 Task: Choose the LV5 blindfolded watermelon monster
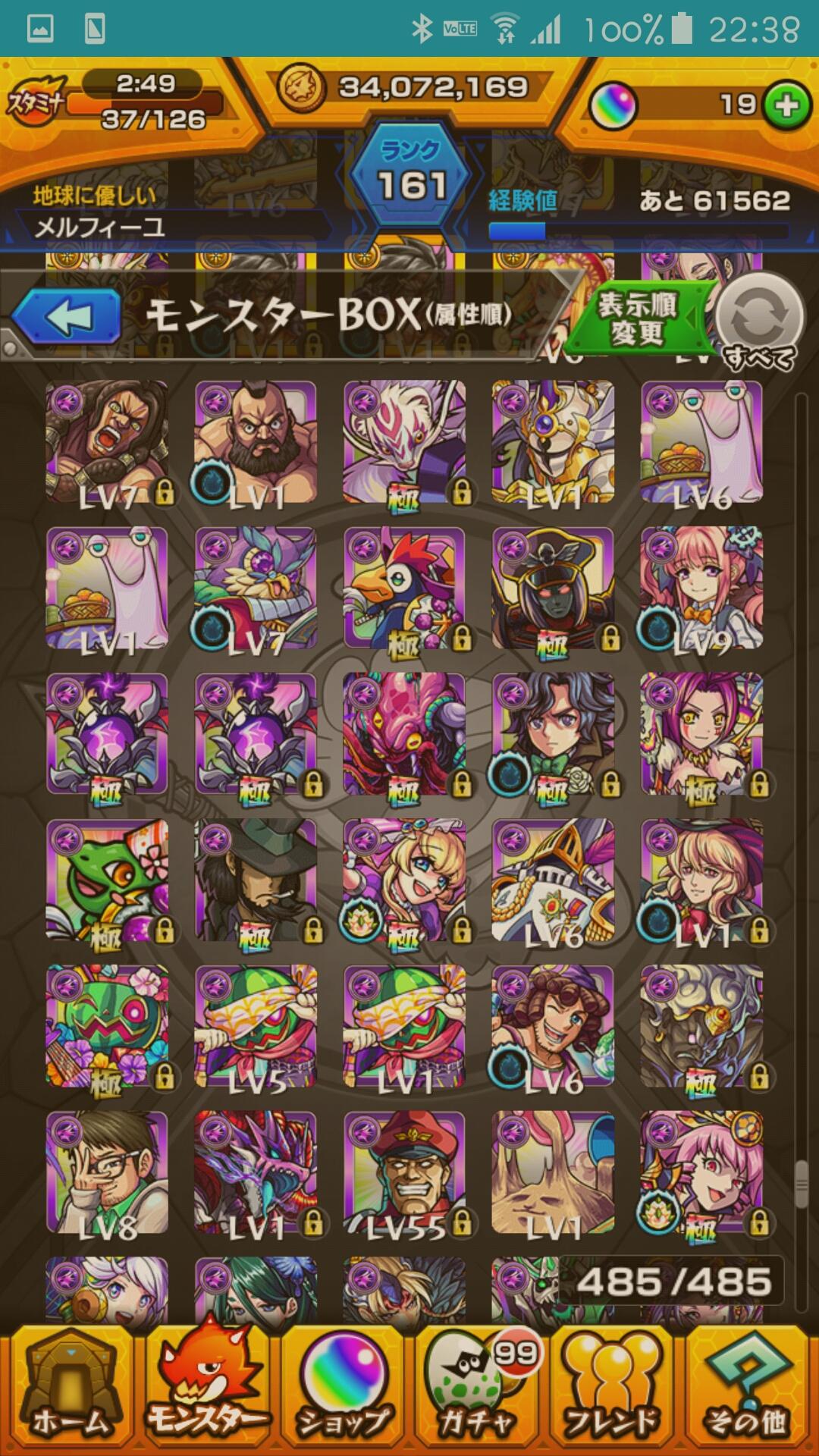[256, 1025]
